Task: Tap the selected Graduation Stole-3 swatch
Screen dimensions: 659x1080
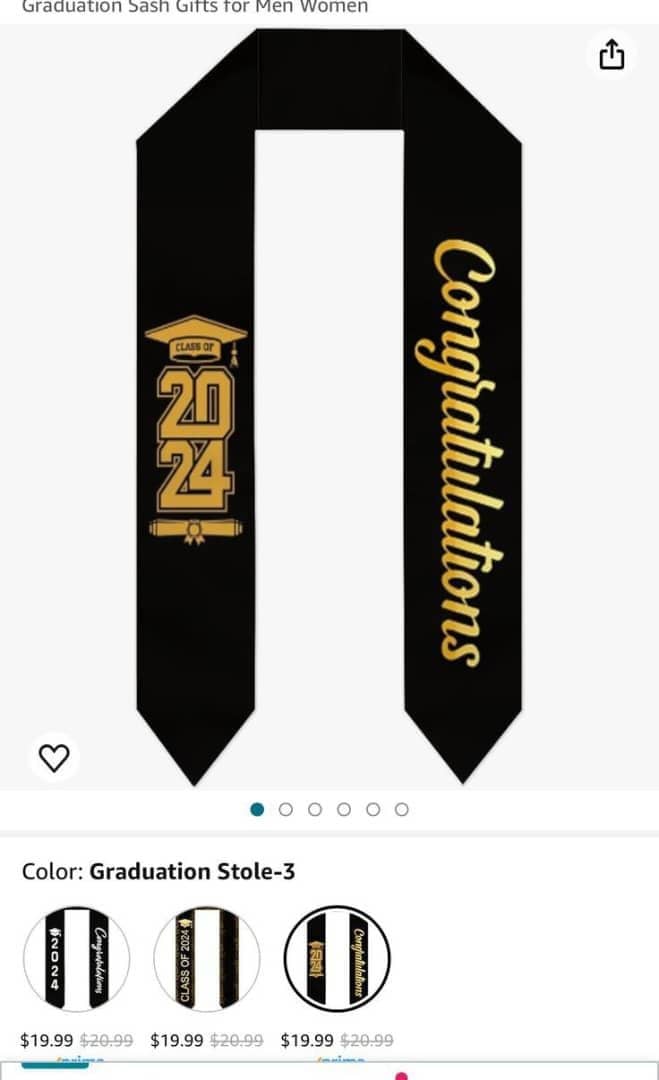Action: (x=337, y=959)
